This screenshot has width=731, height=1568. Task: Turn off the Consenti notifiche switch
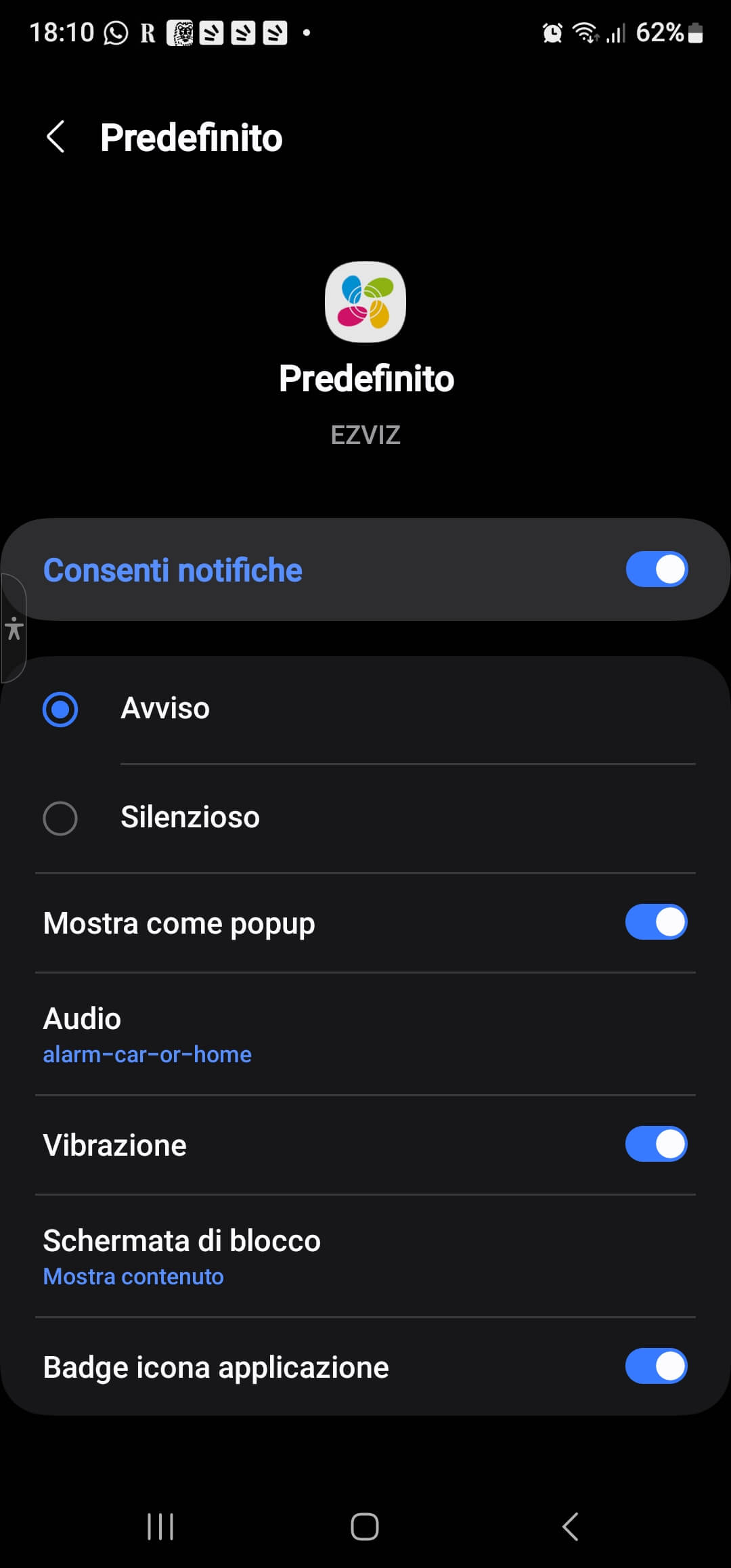(x=656, y=569)
